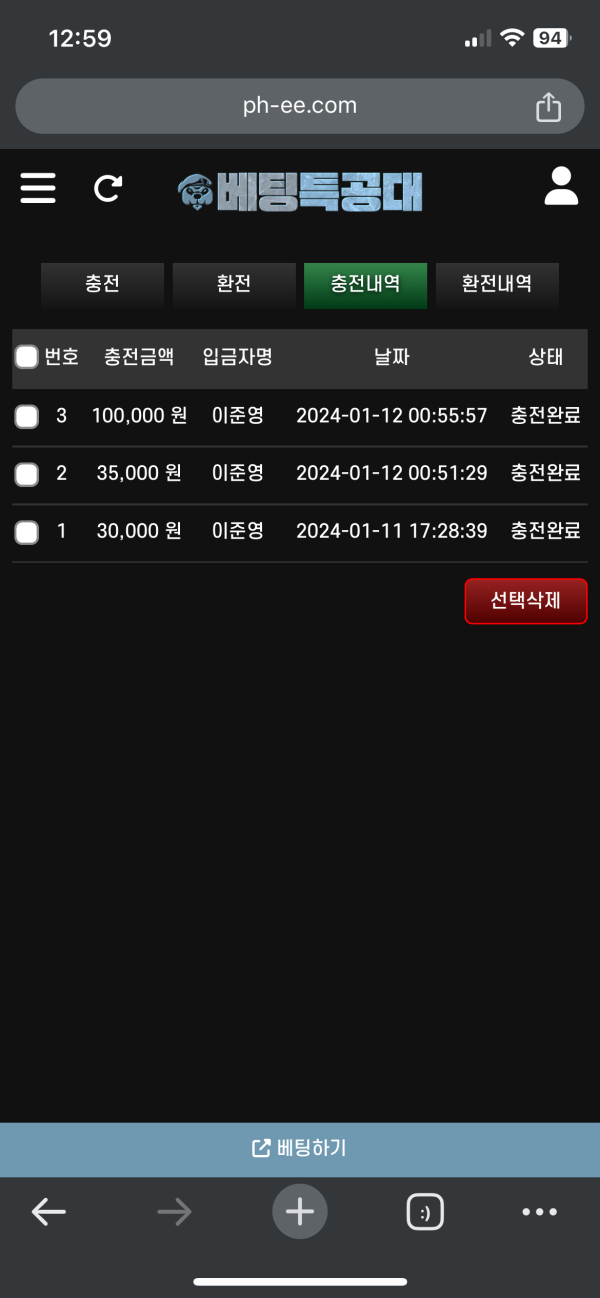This screenshot has height=1298, width=600.
Task: Select the 충전내역 tab
Action: 365,284
